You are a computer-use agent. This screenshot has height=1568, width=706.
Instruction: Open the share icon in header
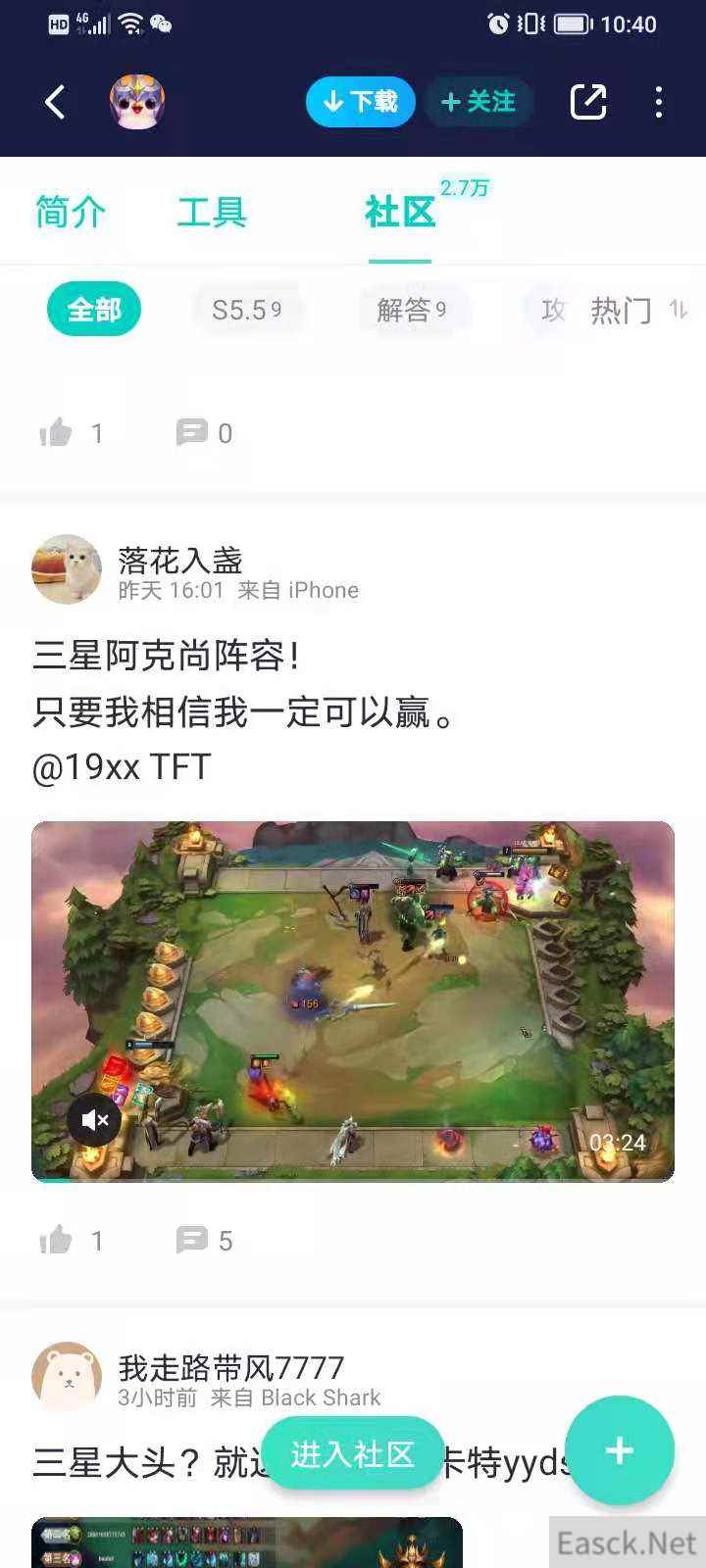pyautogui.click(x=588, y=102)
